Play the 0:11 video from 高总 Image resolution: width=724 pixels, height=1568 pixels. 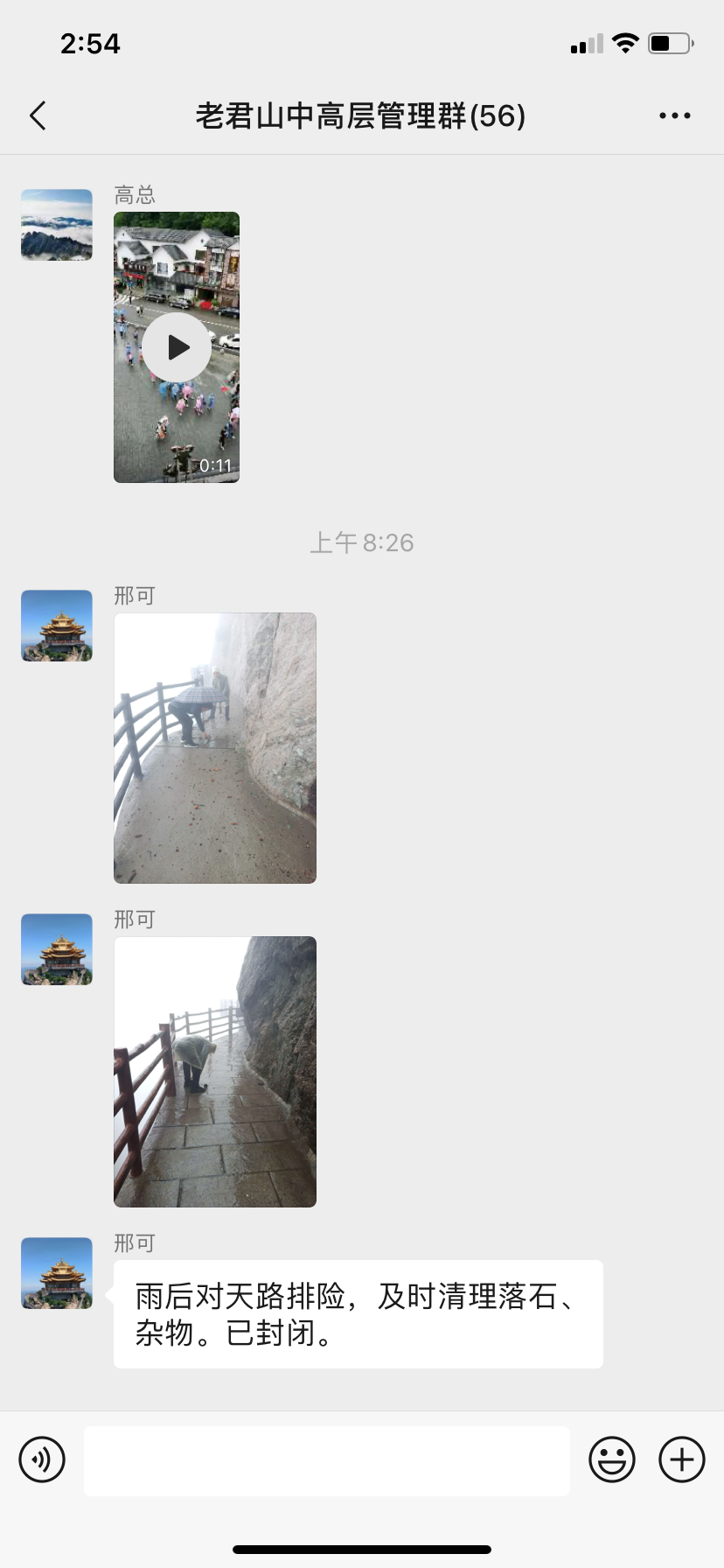(x=177, y=347)
